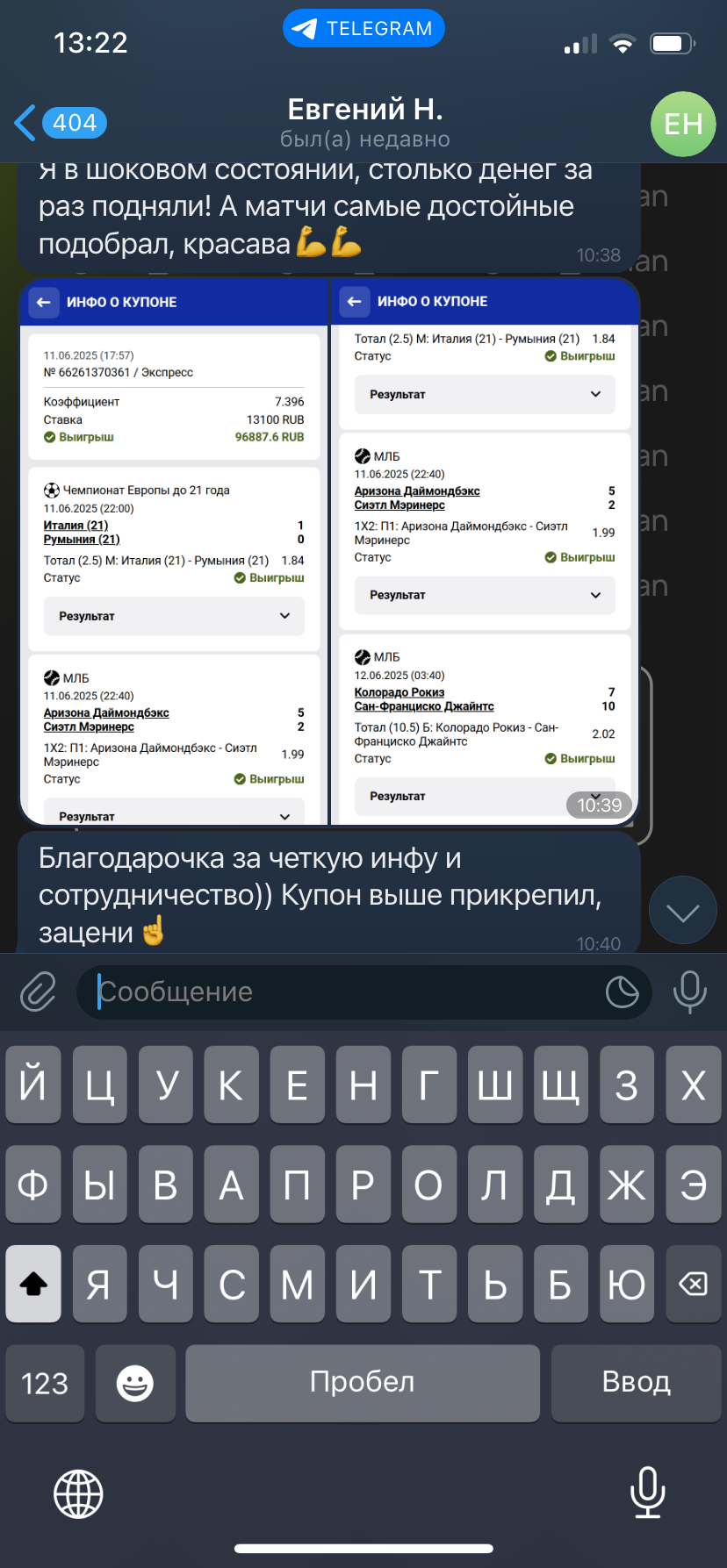Switch keyboard to 123 numbers layout

coord(45,1383)
